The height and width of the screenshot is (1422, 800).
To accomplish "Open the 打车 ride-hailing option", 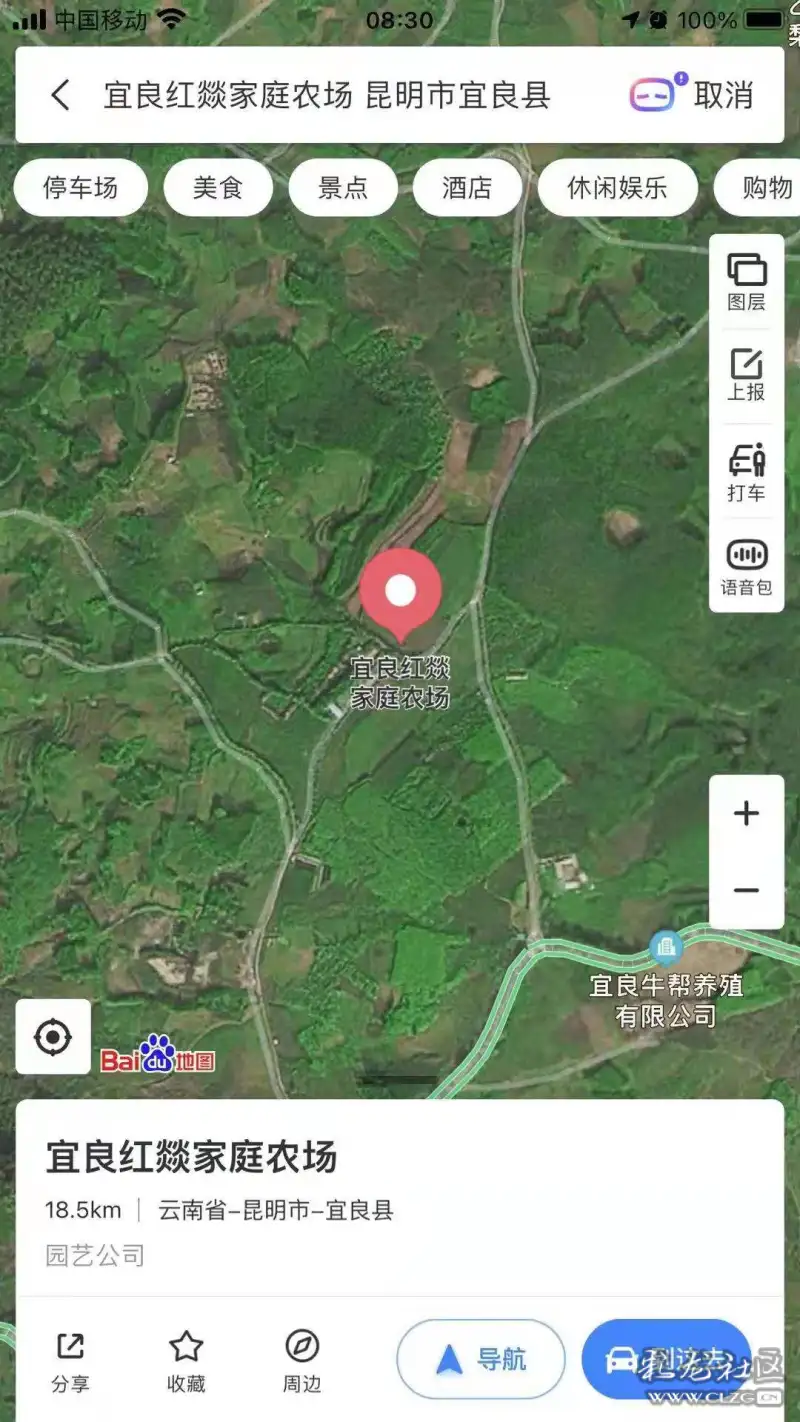I will point(746,472).
